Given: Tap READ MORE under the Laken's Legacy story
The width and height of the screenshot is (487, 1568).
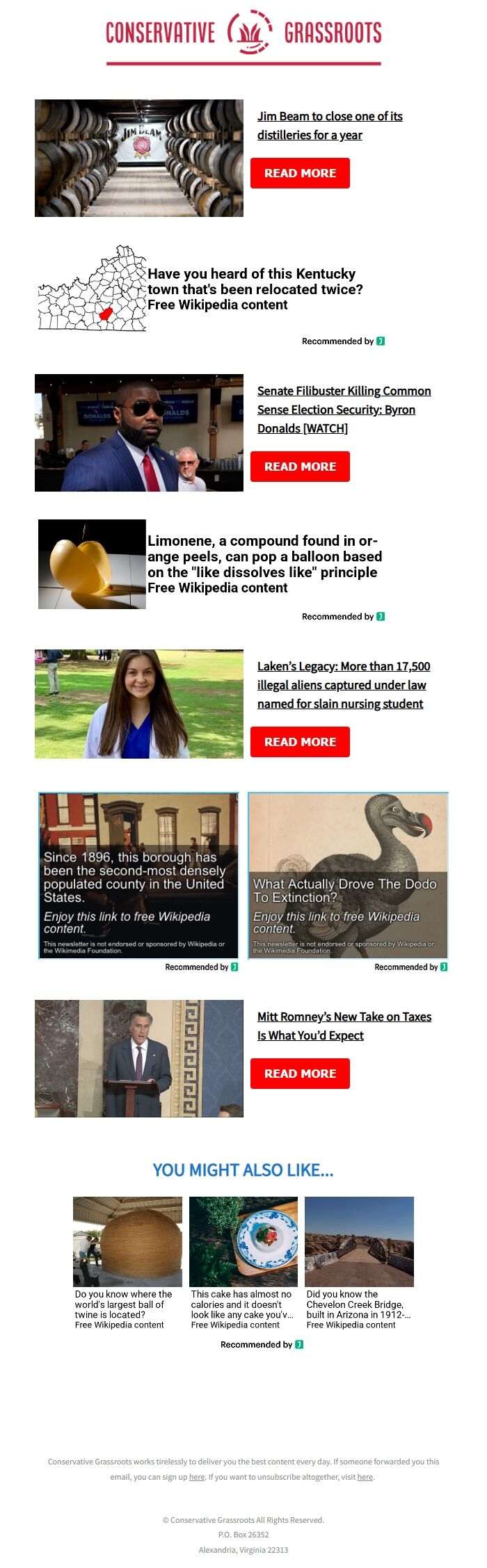Looking at the screenshot, I should [300, 742].
